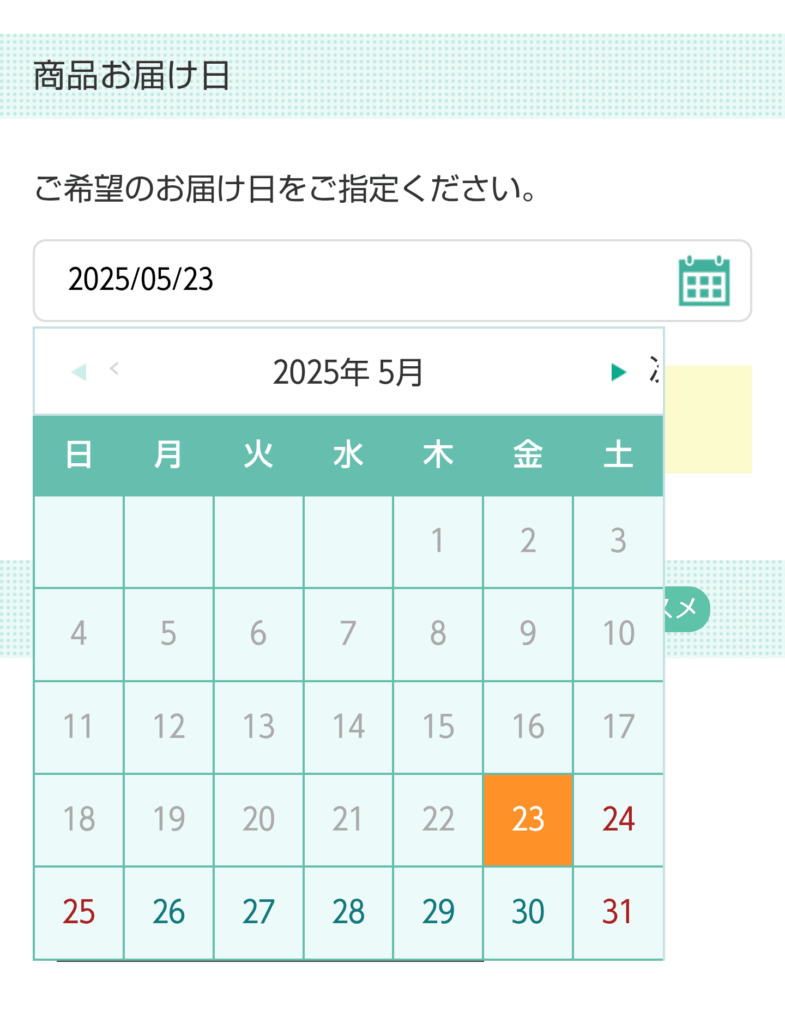Choose May 31 on the calendar
This screenshot has width=785, height=1024.
click(618, 912)
